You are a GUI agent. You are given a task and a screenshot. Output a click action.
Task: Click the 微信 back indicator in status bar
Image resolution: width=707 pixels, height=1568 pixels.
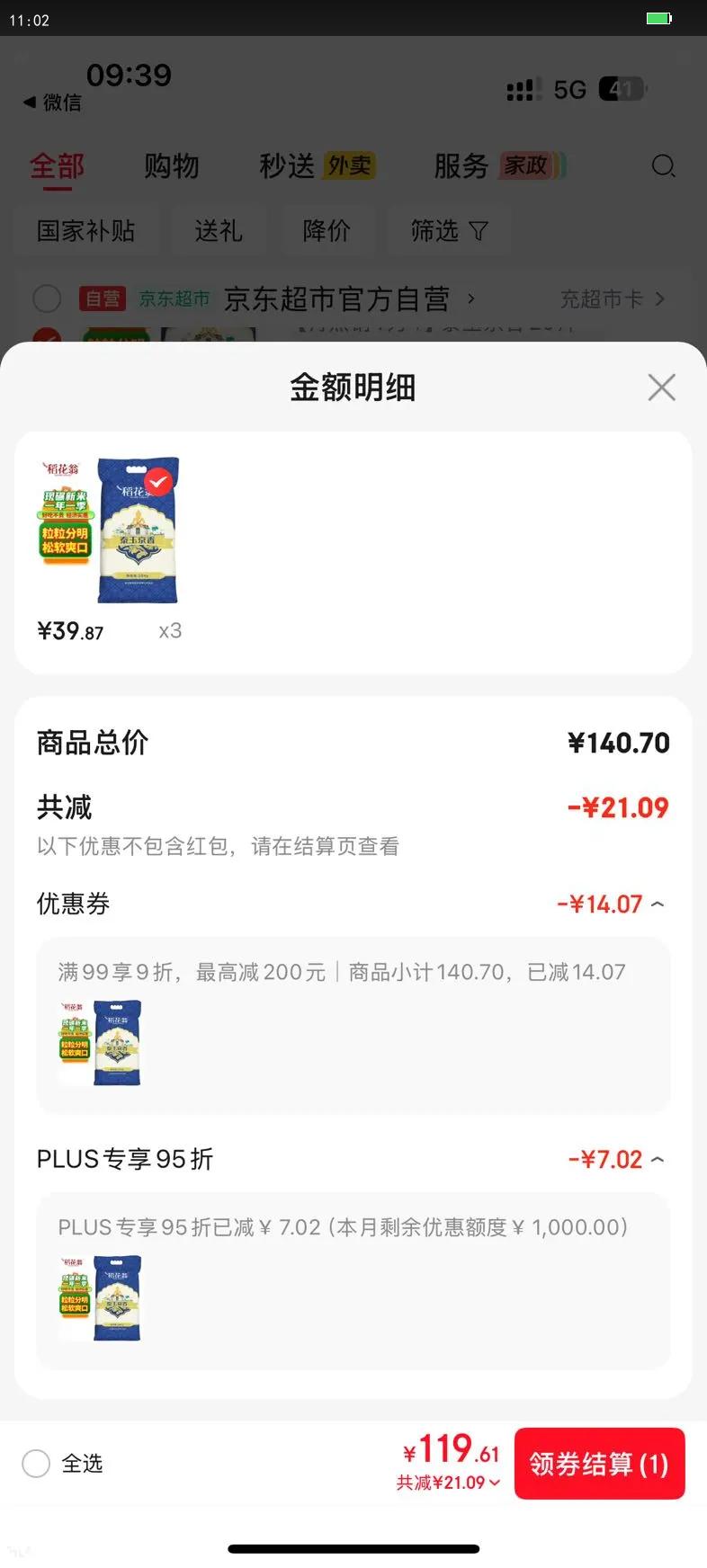[51, 102]
